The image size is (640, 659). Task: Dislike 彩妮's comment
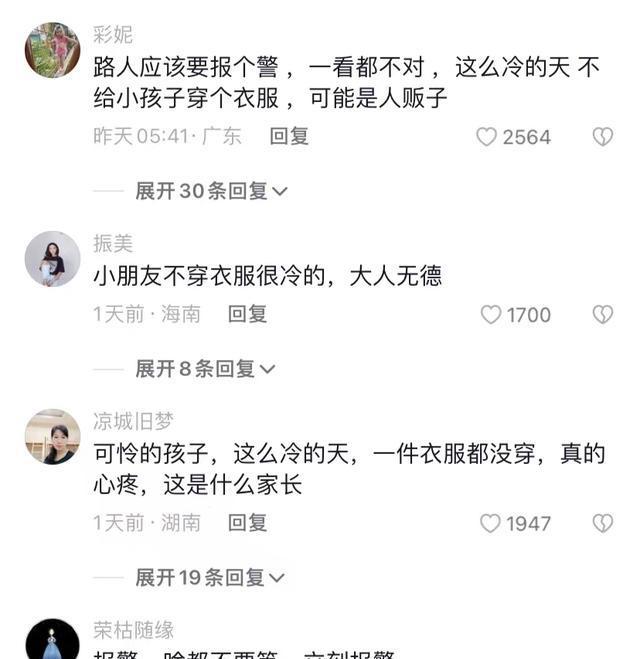[602, 137]
